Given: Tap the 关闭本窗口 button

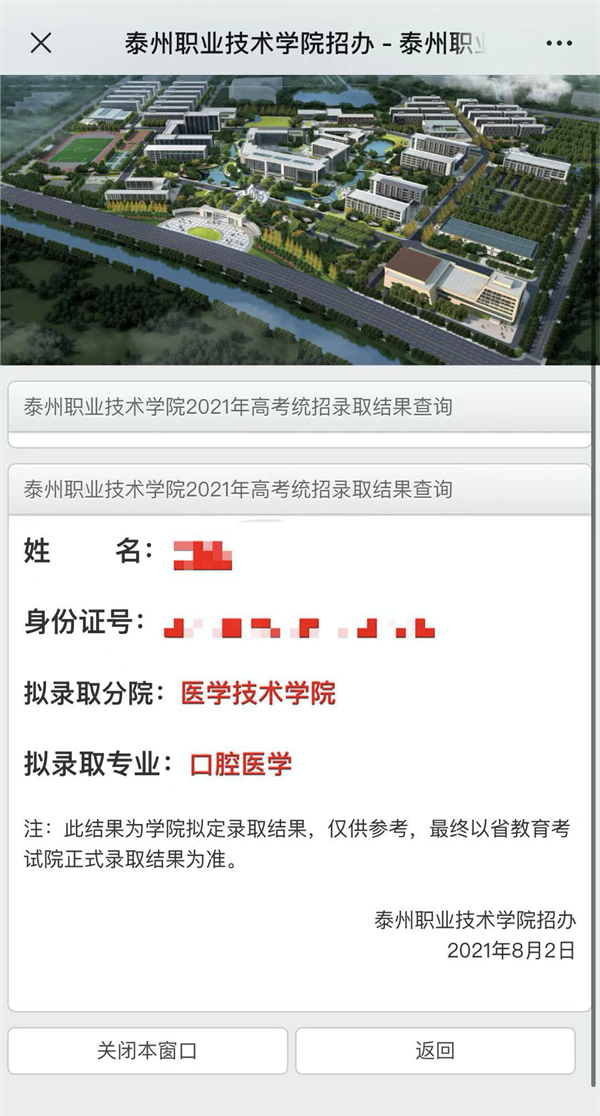Looking at the screenshot, I should tap(148, 1051).
